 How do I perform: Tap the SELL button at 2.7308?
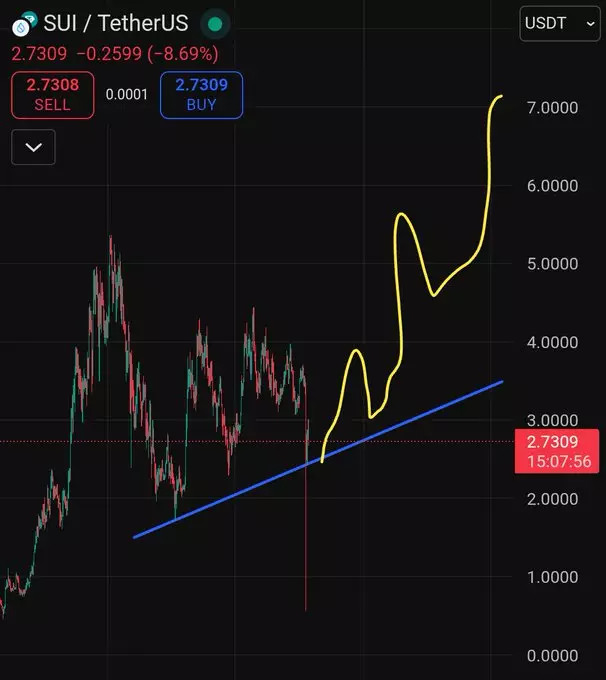click(52, 95)
